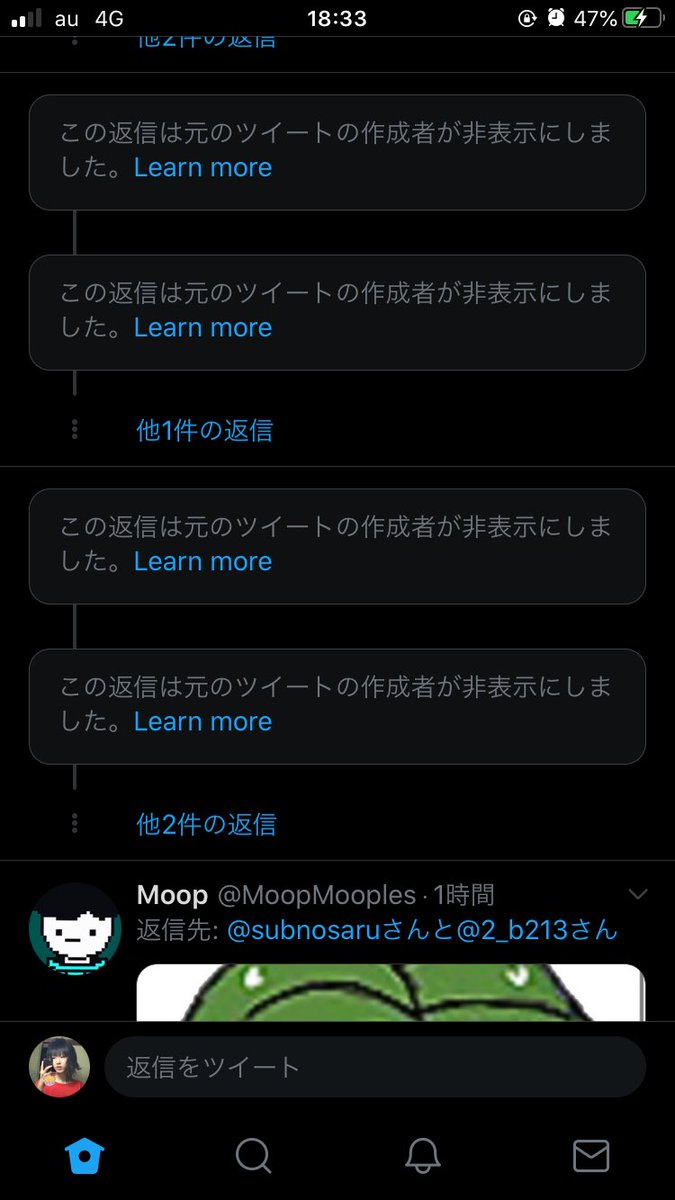Viewport: 675px width, 1200px height.
Task: Switch to the Search tab
Action: tap(253, 1156)
